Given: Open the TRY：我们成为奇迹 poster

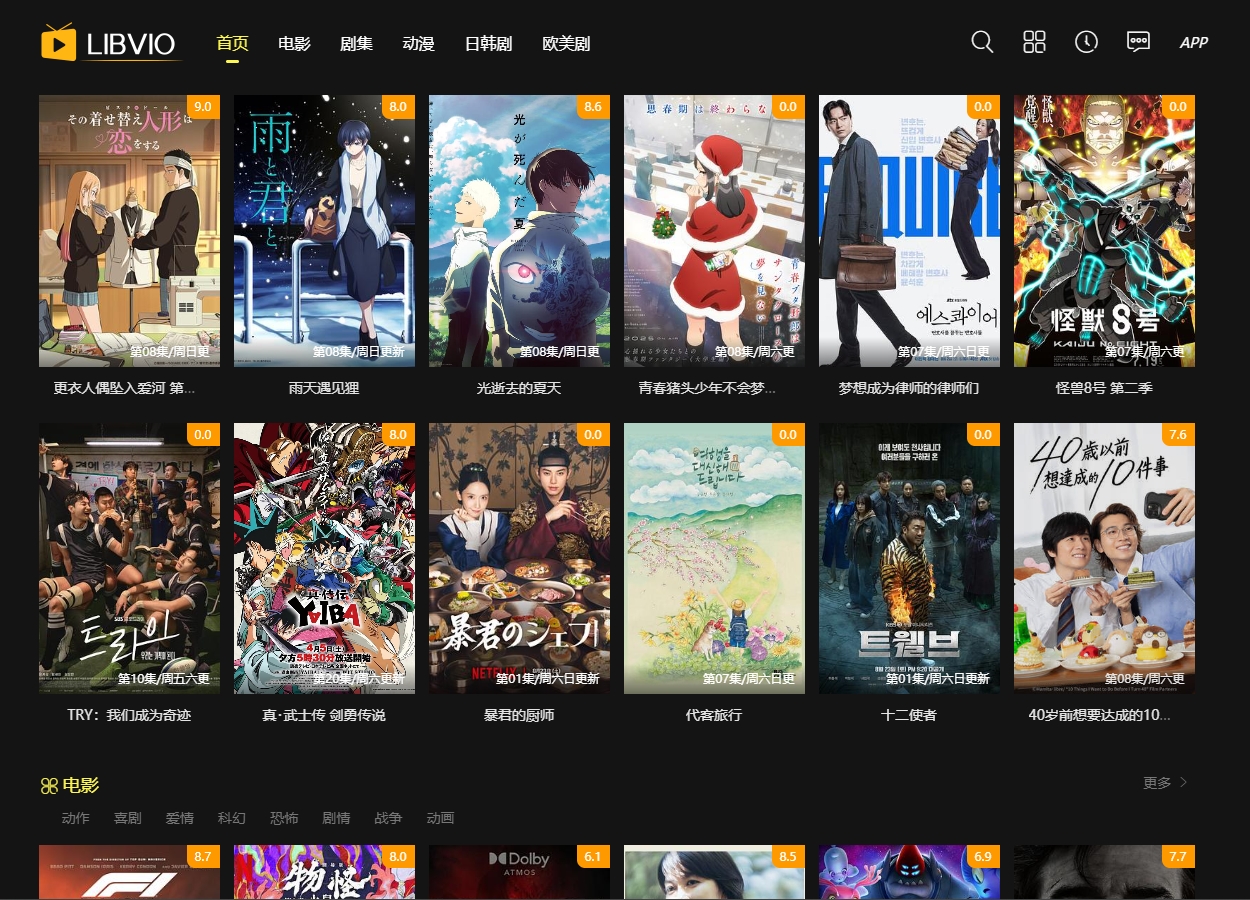Looking at the screenshot, I should [x=129, y=558].
